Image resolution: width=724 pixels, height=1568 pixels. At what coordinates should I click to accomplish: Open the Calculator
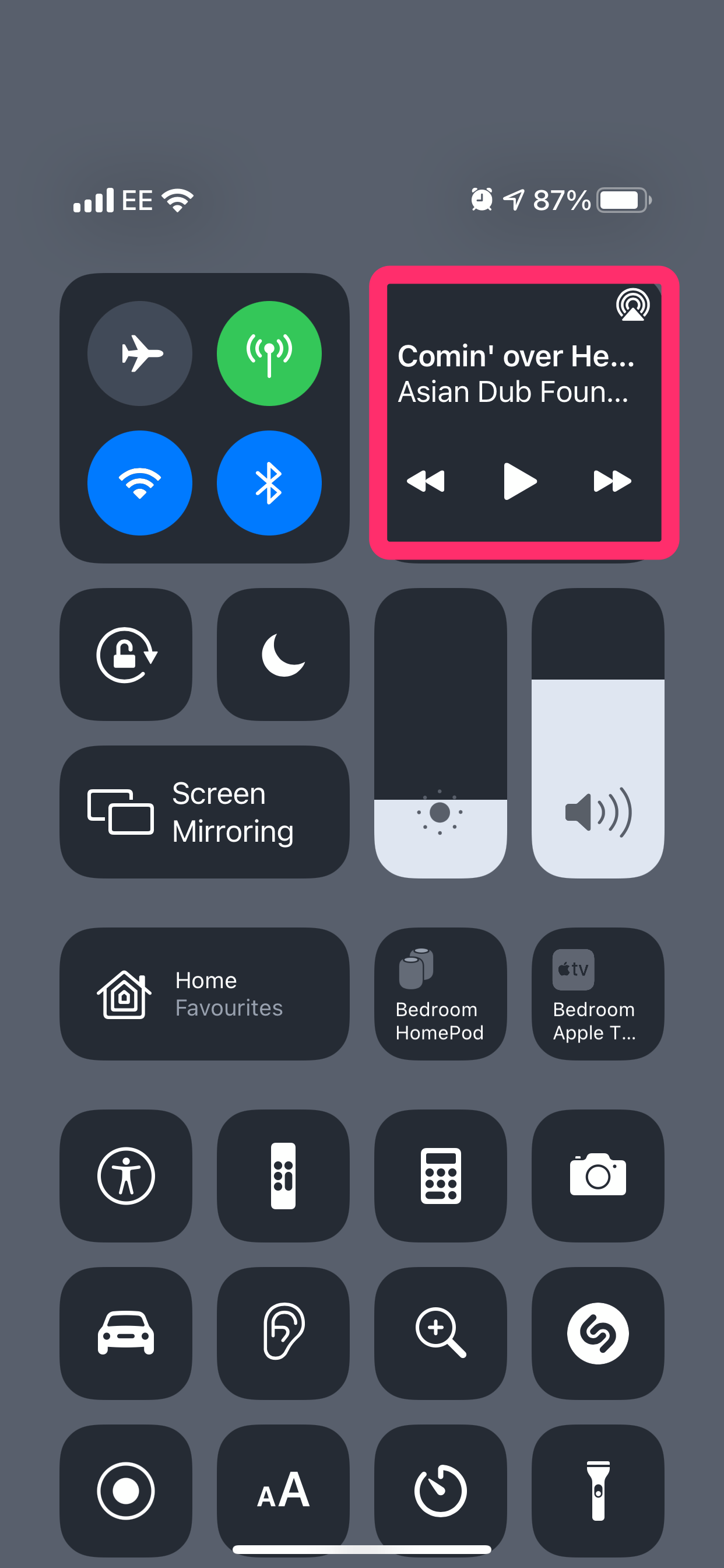[440, 1175]
